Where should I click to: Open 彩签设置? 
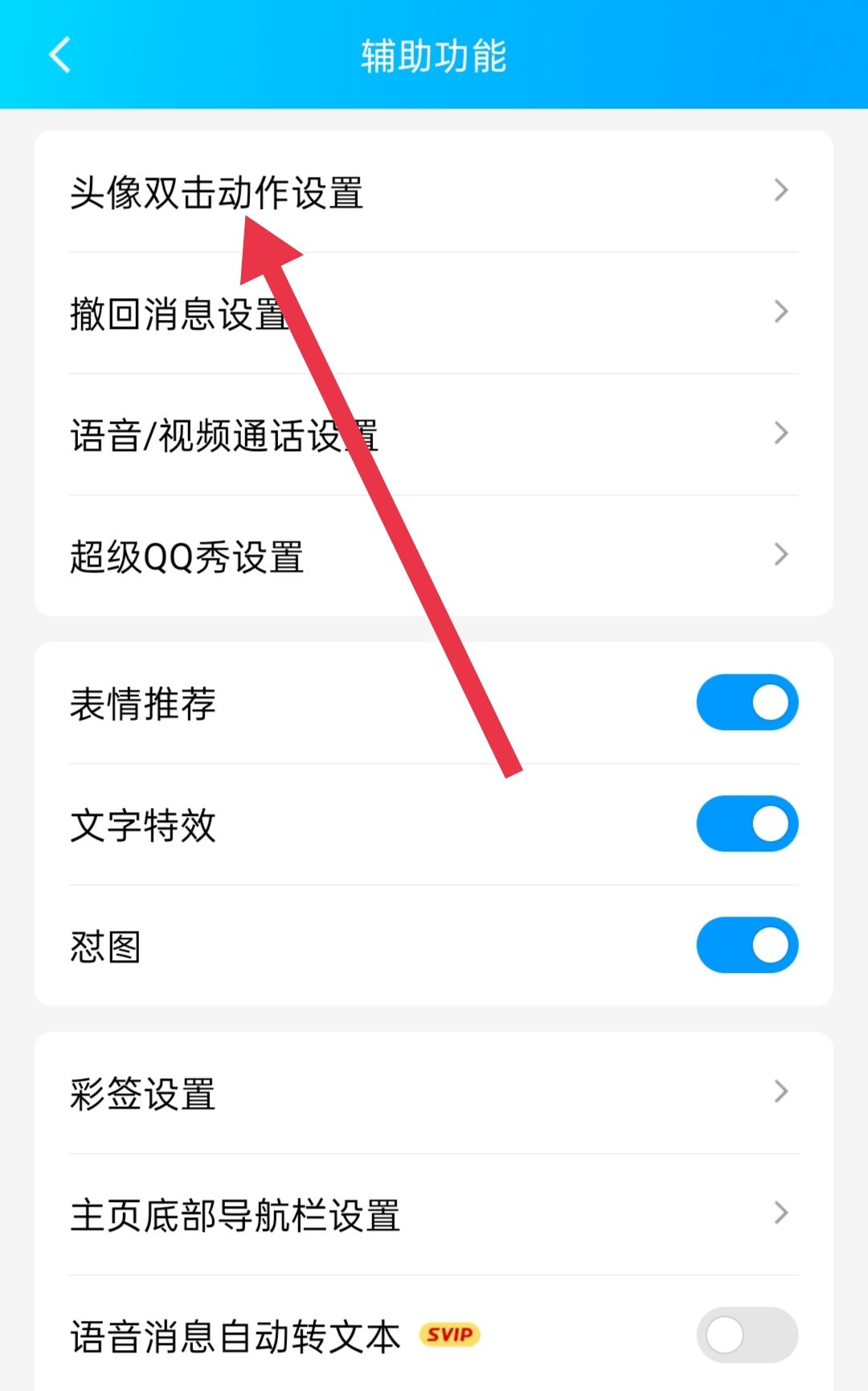141,1092
